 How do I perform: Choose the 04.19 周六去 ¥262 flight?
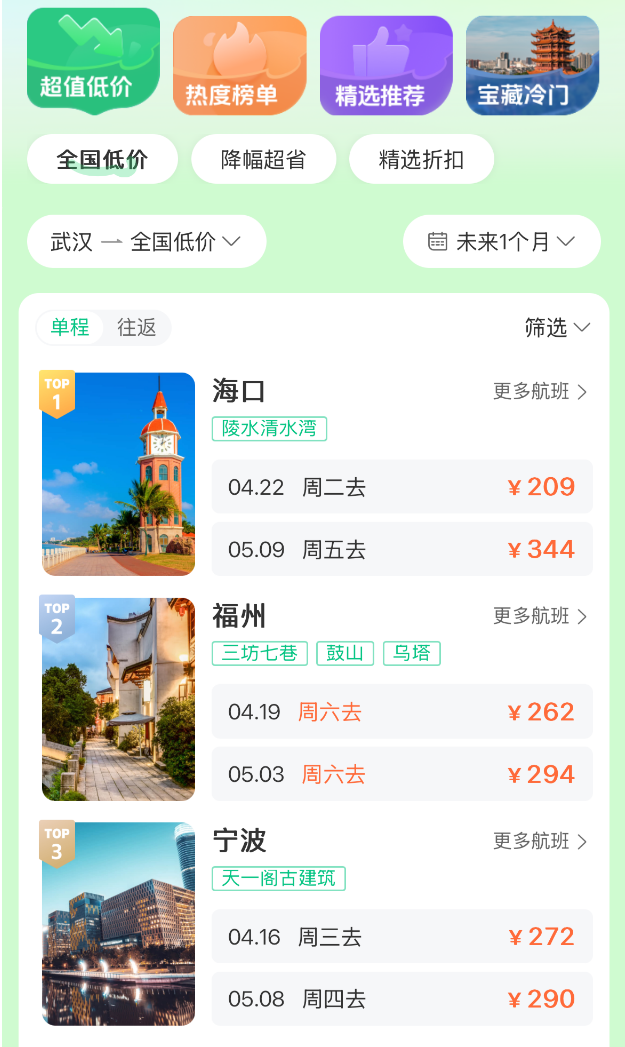(402, 712)
